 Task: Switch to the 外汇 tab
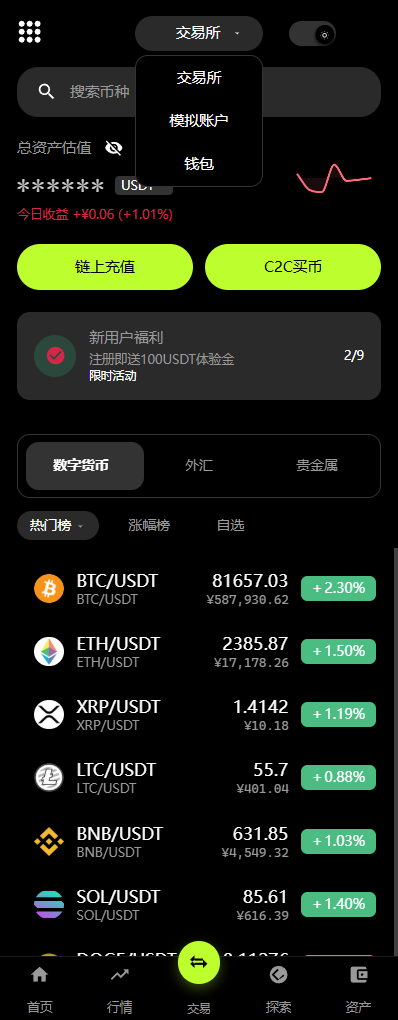click(x=199, y=466)
